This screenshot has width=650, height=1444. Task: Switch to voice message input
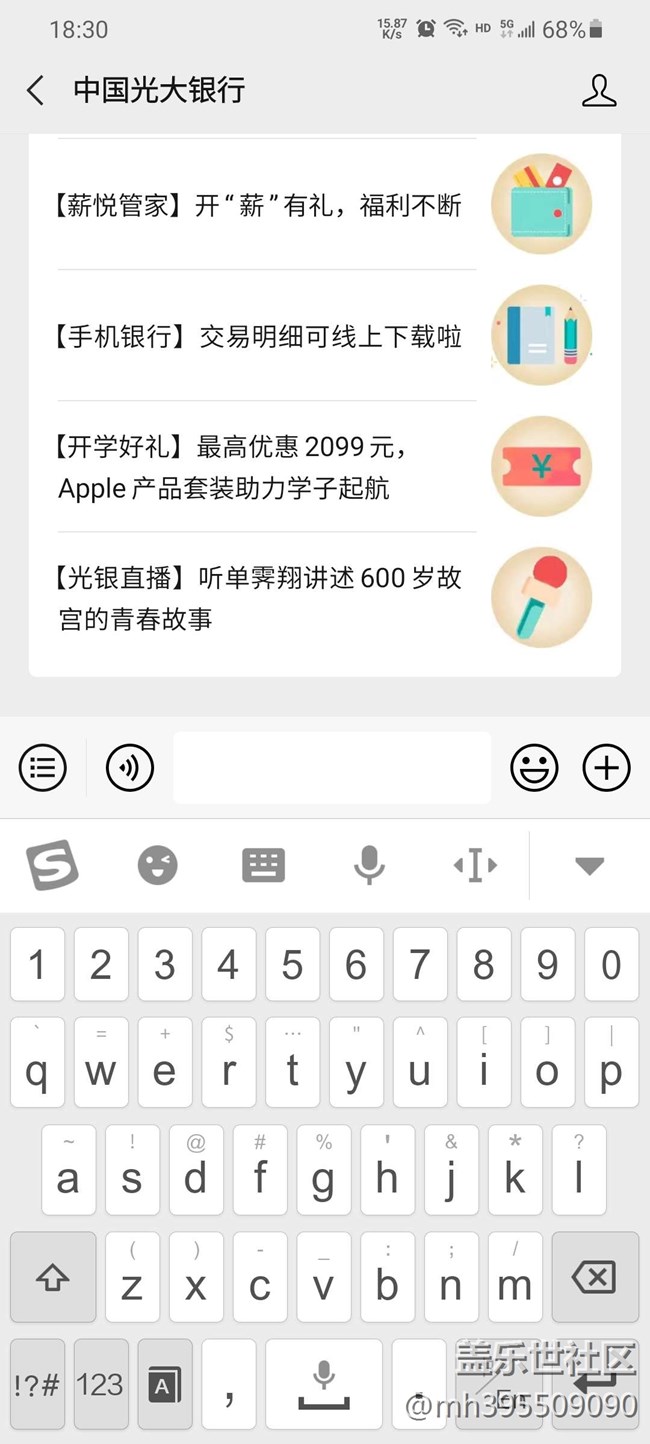coord(130,768)
